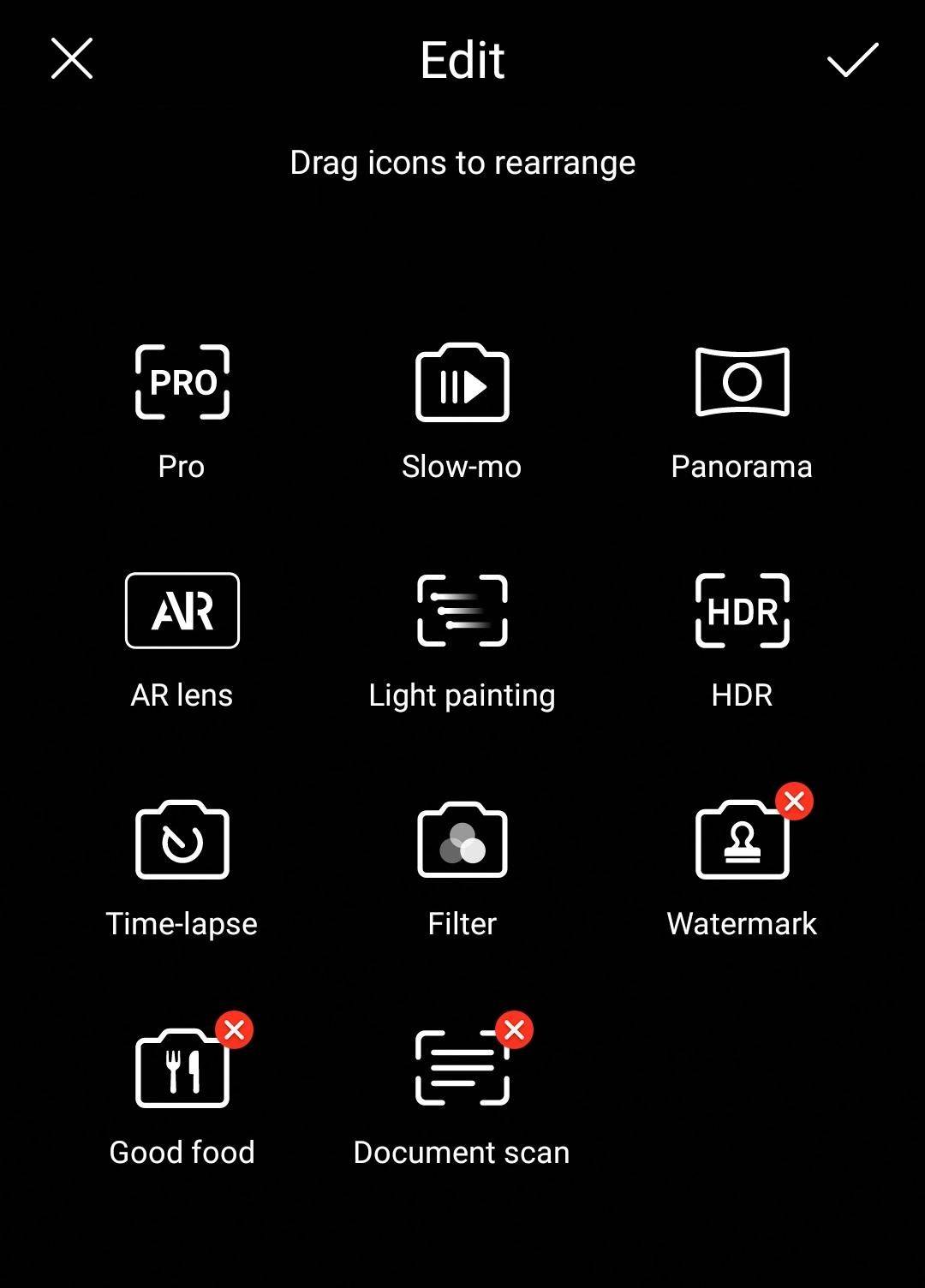925x1288 pixels.
Task: Tap the Document scan mode icon
Action: click(x=461, y=1070)
